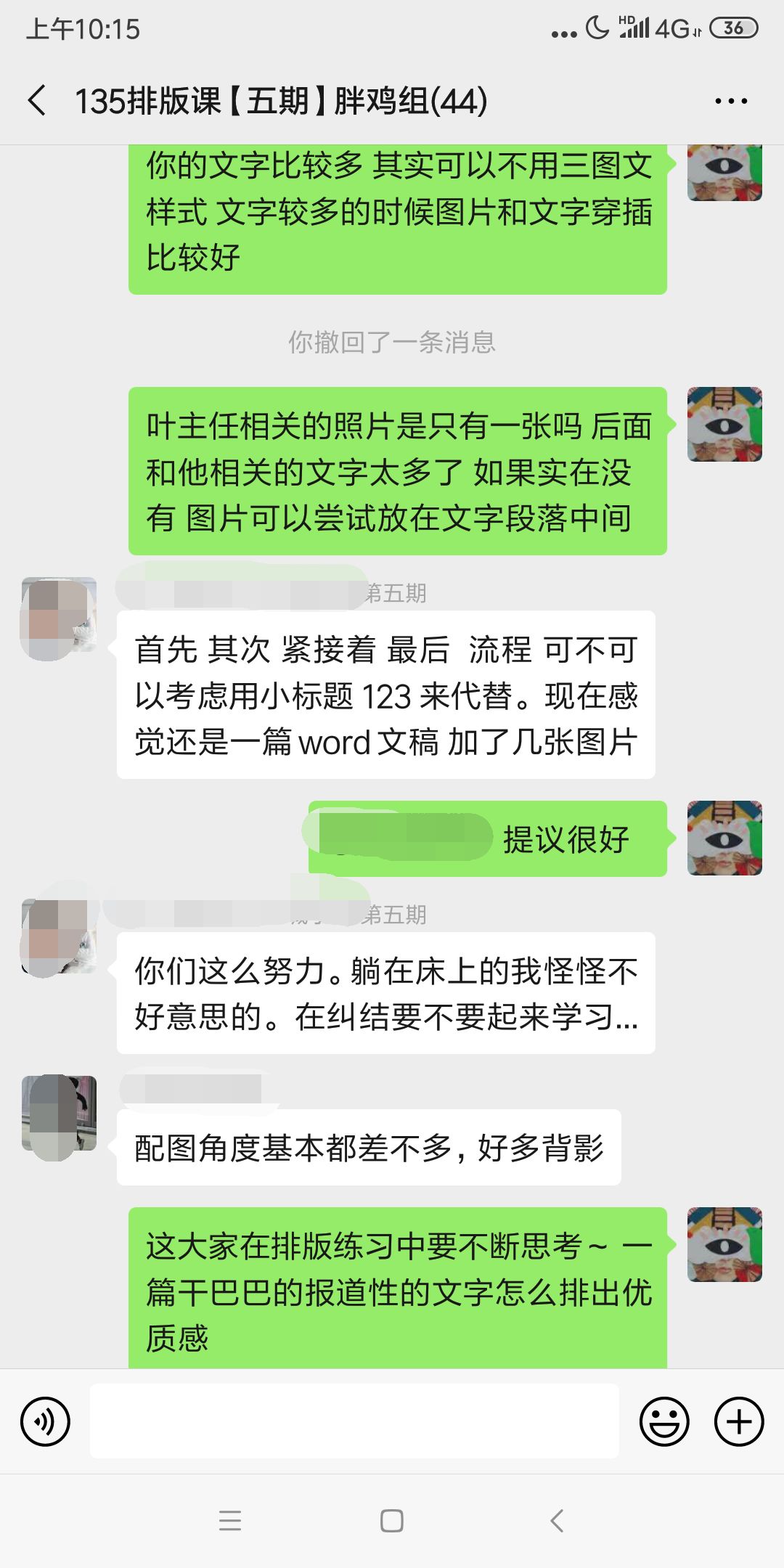The width and height of the screenshot is (784, 1568).
Task: Tap system home button
Action: click(392, 1520)
